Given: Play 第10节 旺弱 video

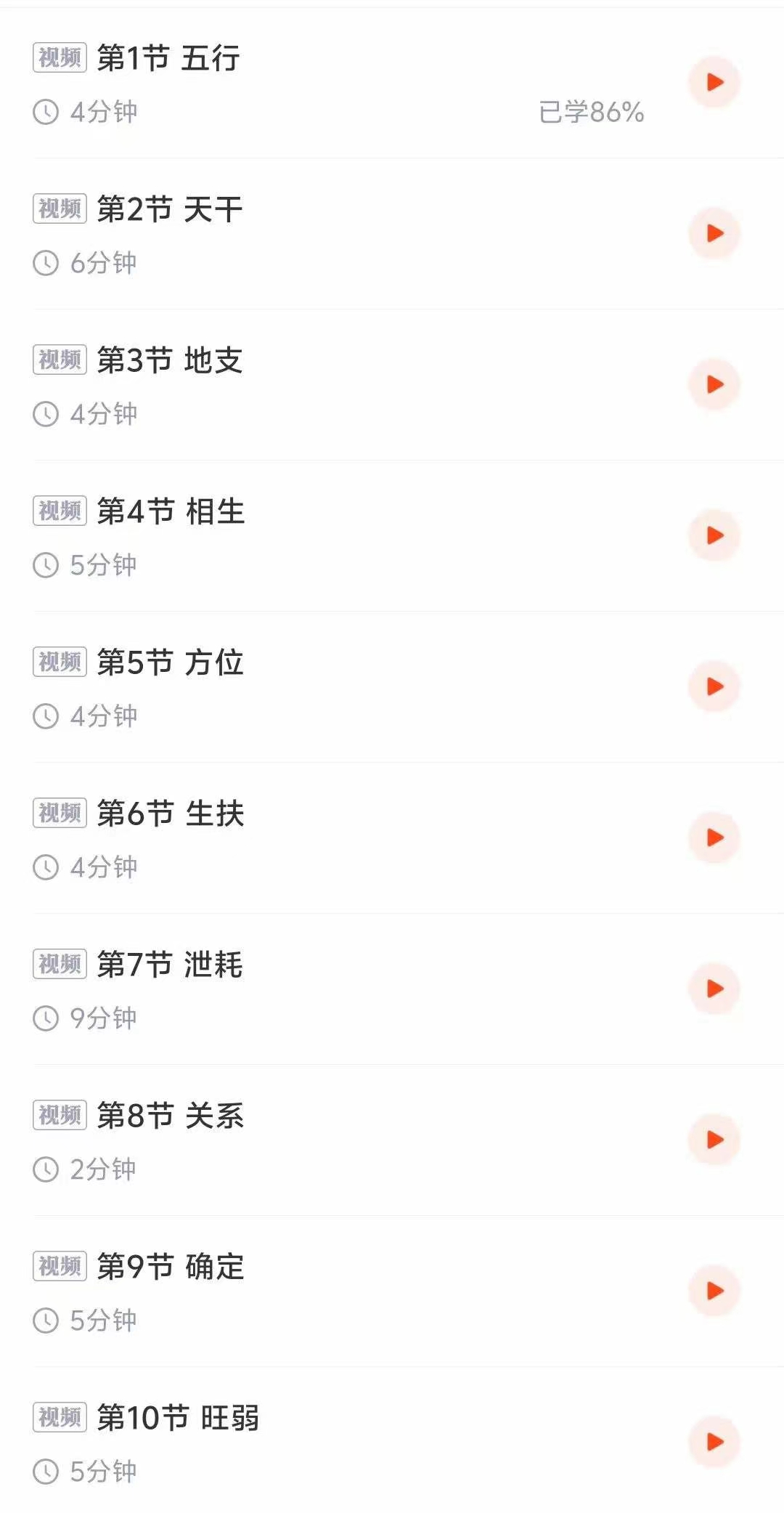Looking at the screenshot, I should point(714,1442).
